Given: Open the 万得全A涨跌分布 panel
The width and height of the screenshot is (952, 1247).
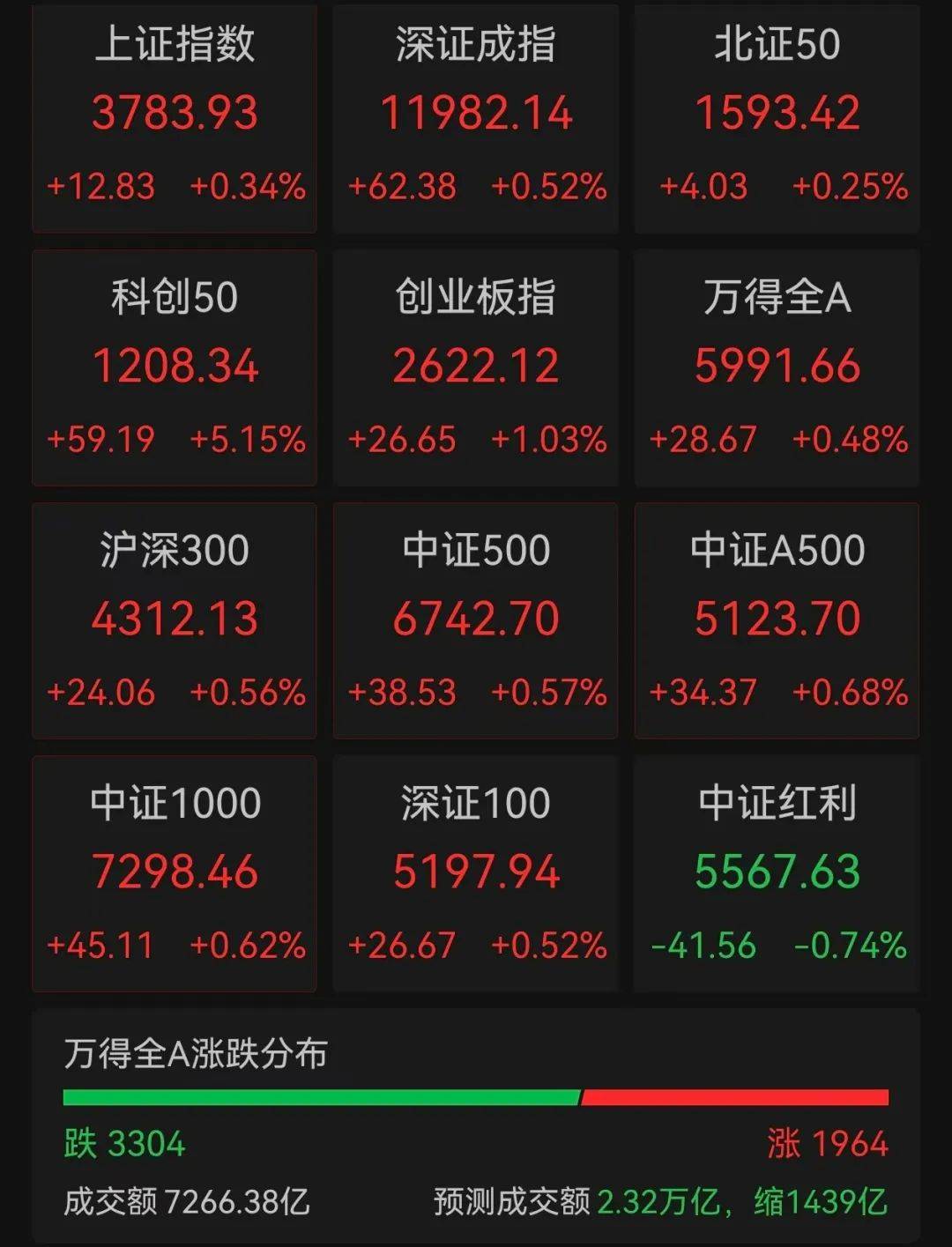Looking at the screenshot, I should [476, 1126].
